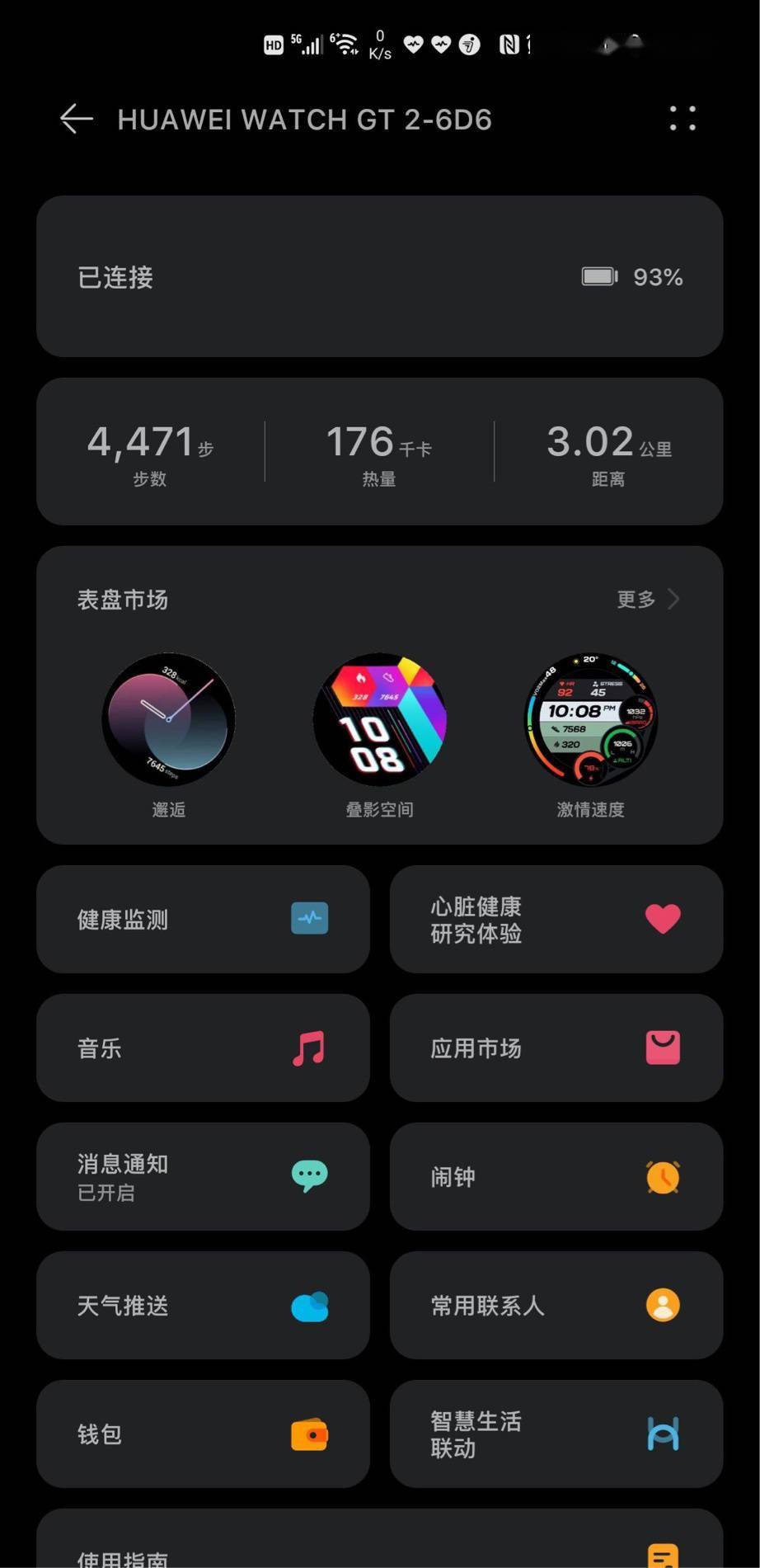Select the 邂逅 watch face
Screen dimensions: 760x1568
pos(169,719)
